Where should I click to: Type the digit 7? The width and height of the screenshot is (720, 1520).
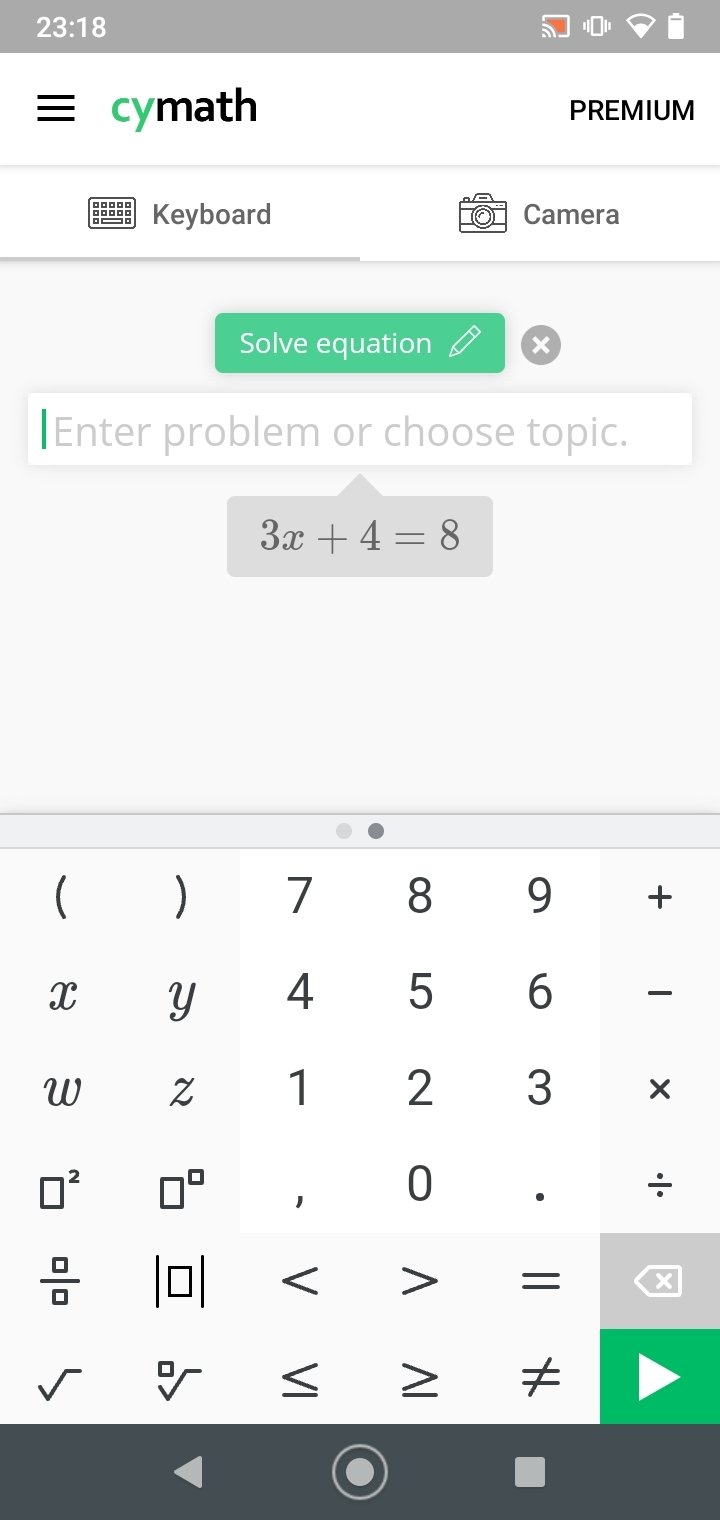[x=300, y=897]
